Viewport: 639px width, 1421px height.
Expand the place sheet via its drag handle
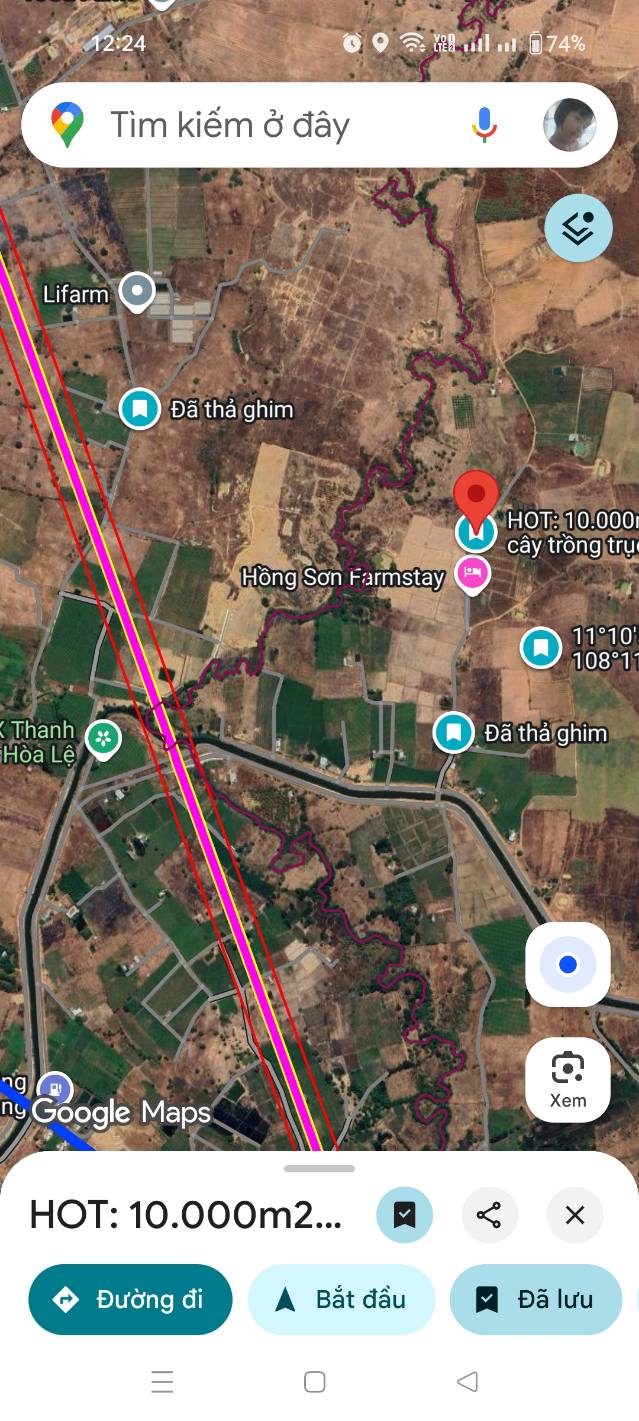[319, 1168]
